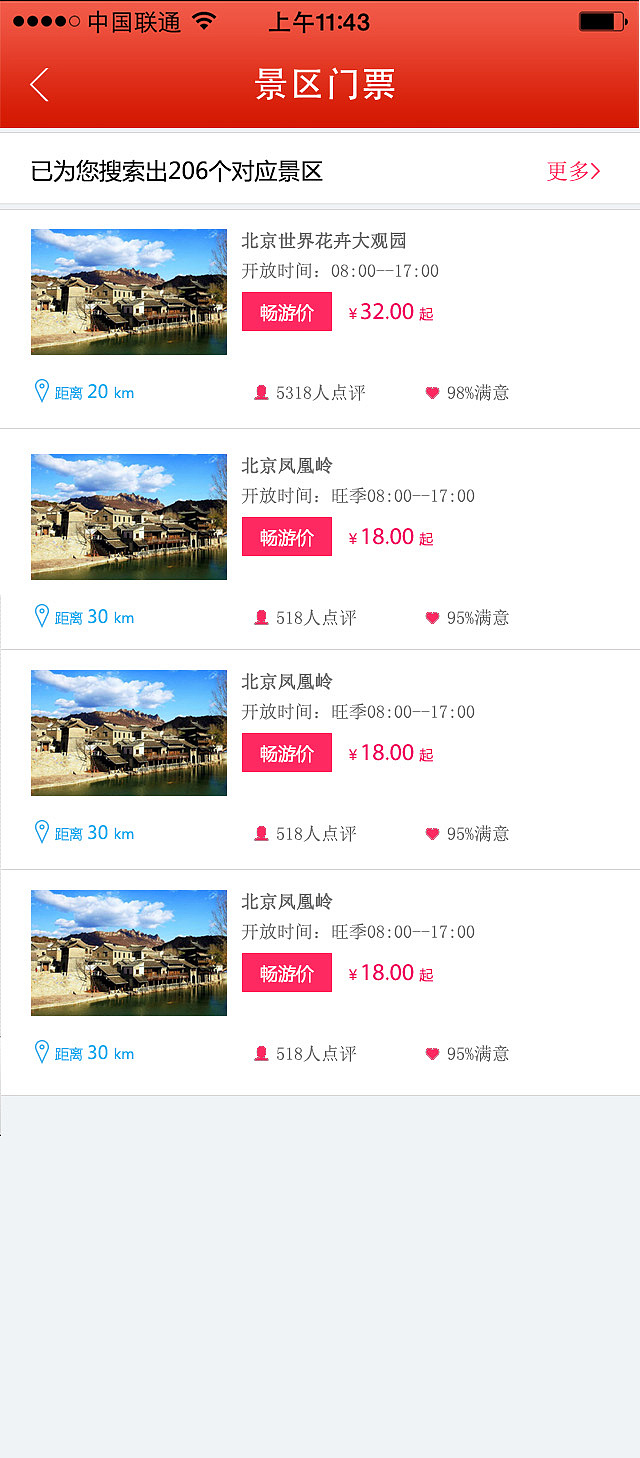Go back using the header arrow
This screenshot has width=640, height=1458.
[x=40, y=85]
